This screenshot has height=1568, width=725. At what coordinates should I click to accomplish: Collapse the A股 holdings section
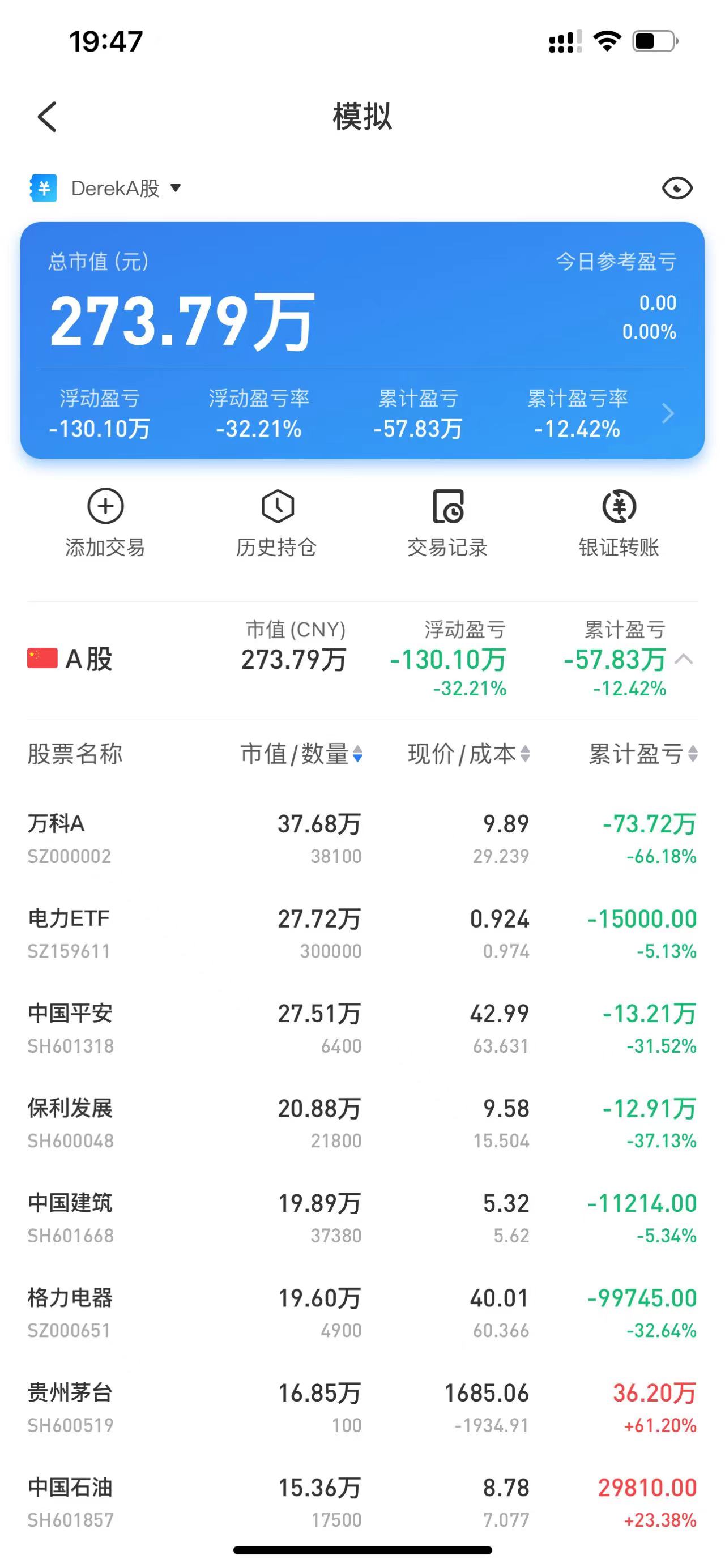[684, 659]
